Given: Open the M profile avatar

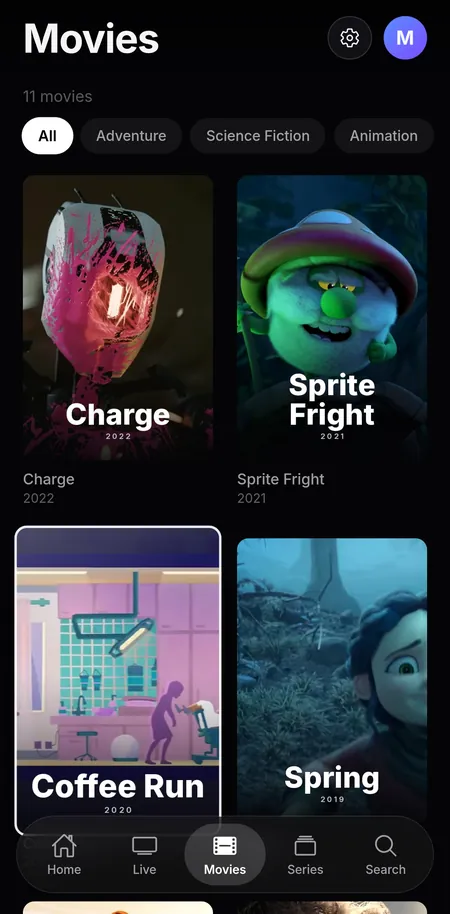Looking at the screenshot, I should point(405,38).
